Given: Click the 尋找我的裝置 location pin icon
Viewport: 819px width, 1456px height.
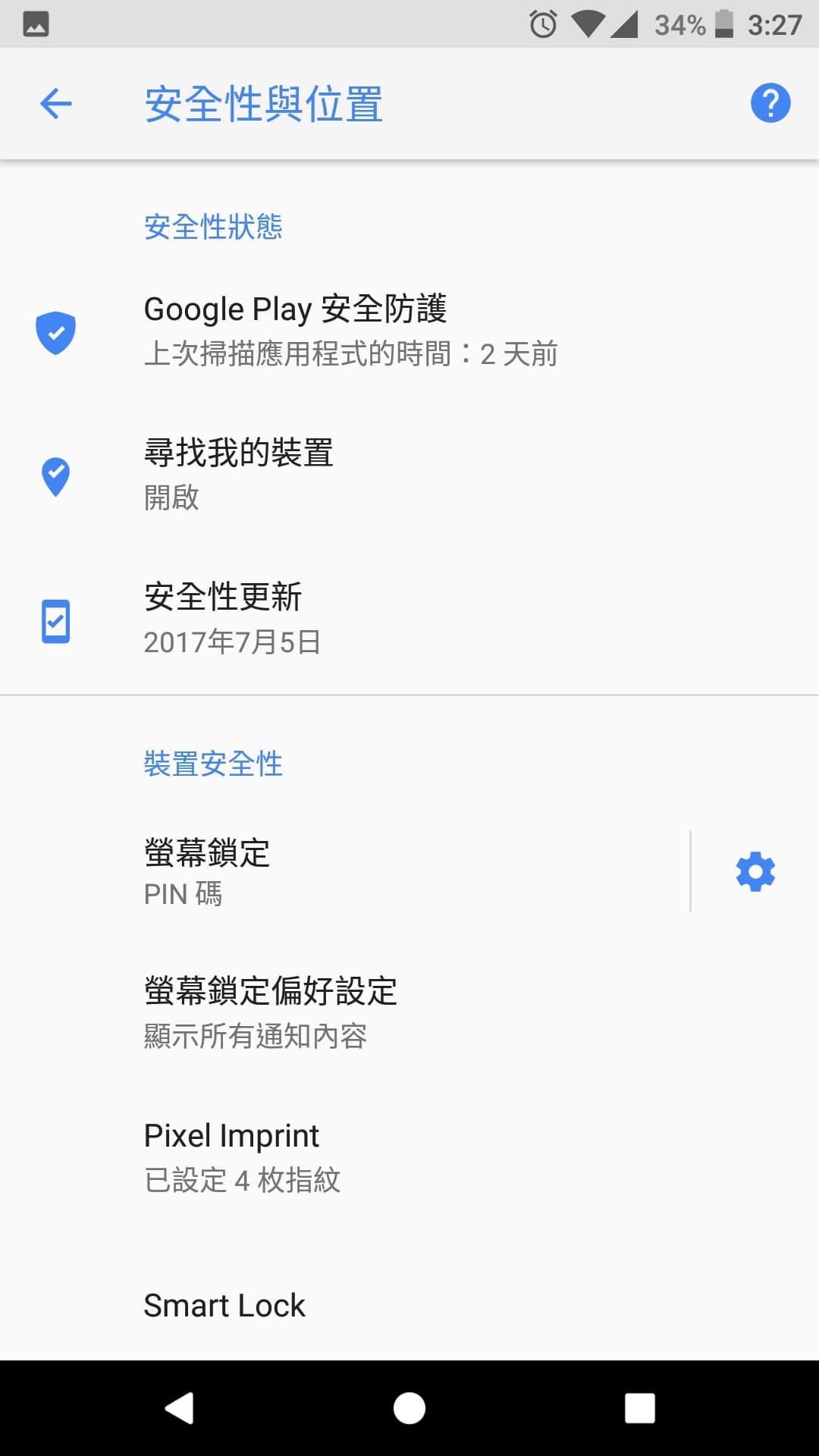Looking at the screenshot, I should (x=55, y=475).
